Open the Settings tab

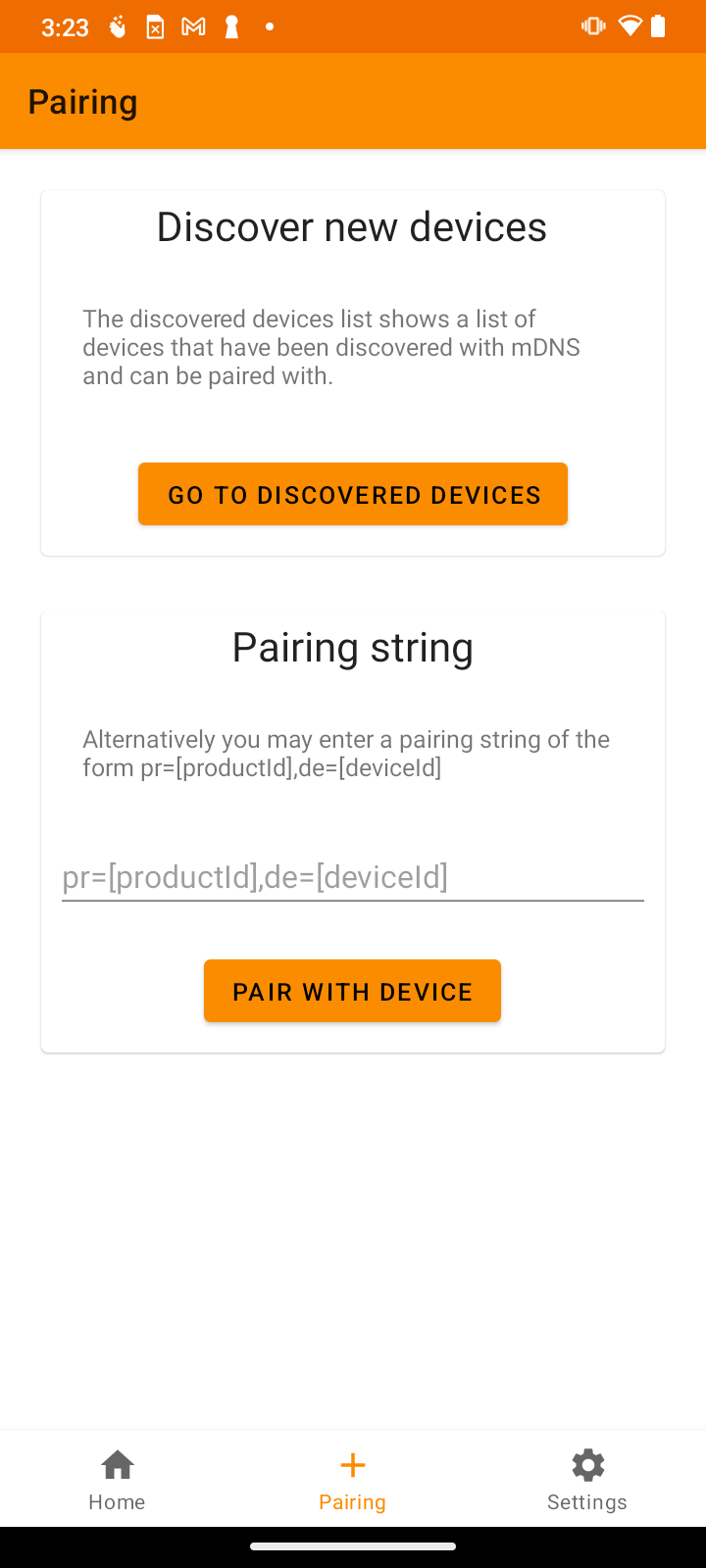(x=587, y=1479)
